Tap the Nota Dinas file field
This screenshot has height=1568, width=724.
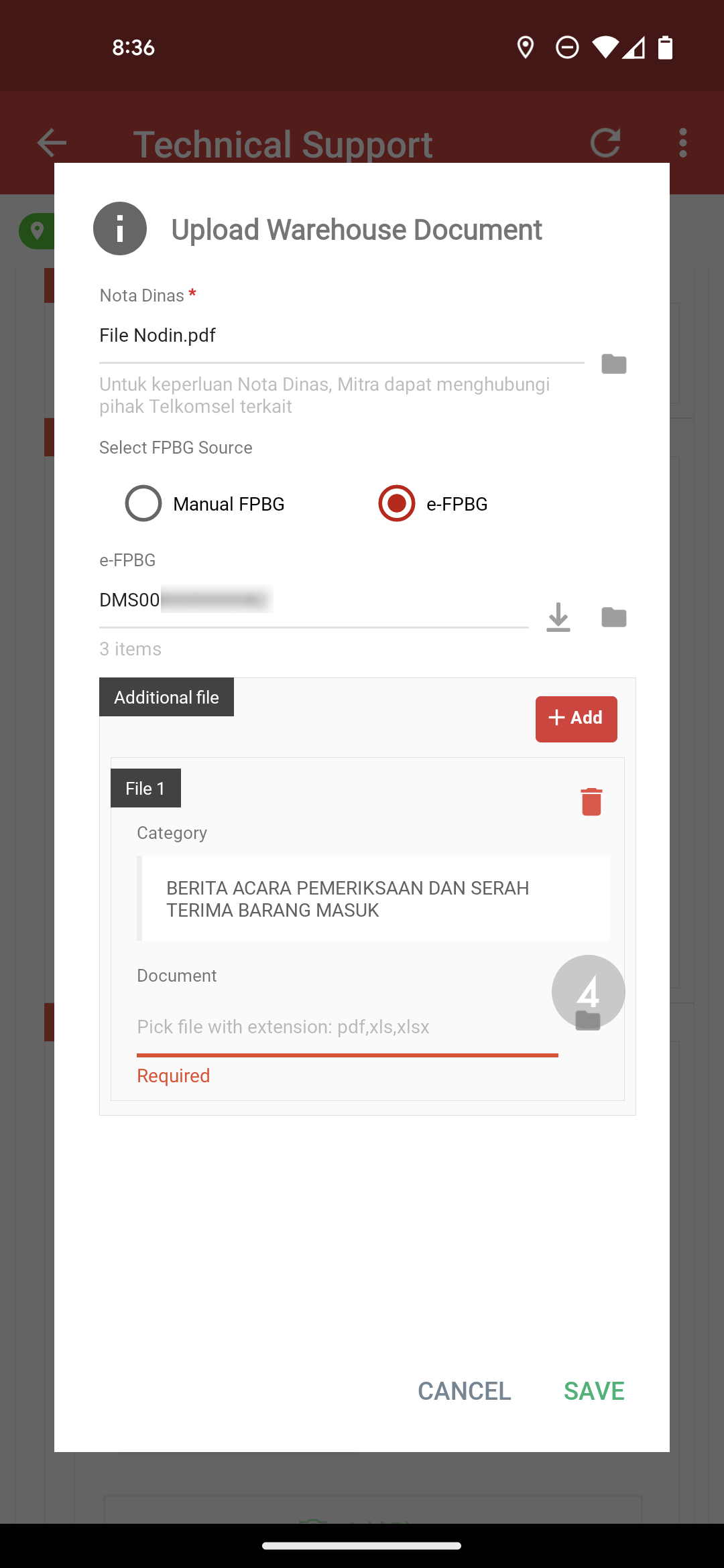tap(342, 336)
